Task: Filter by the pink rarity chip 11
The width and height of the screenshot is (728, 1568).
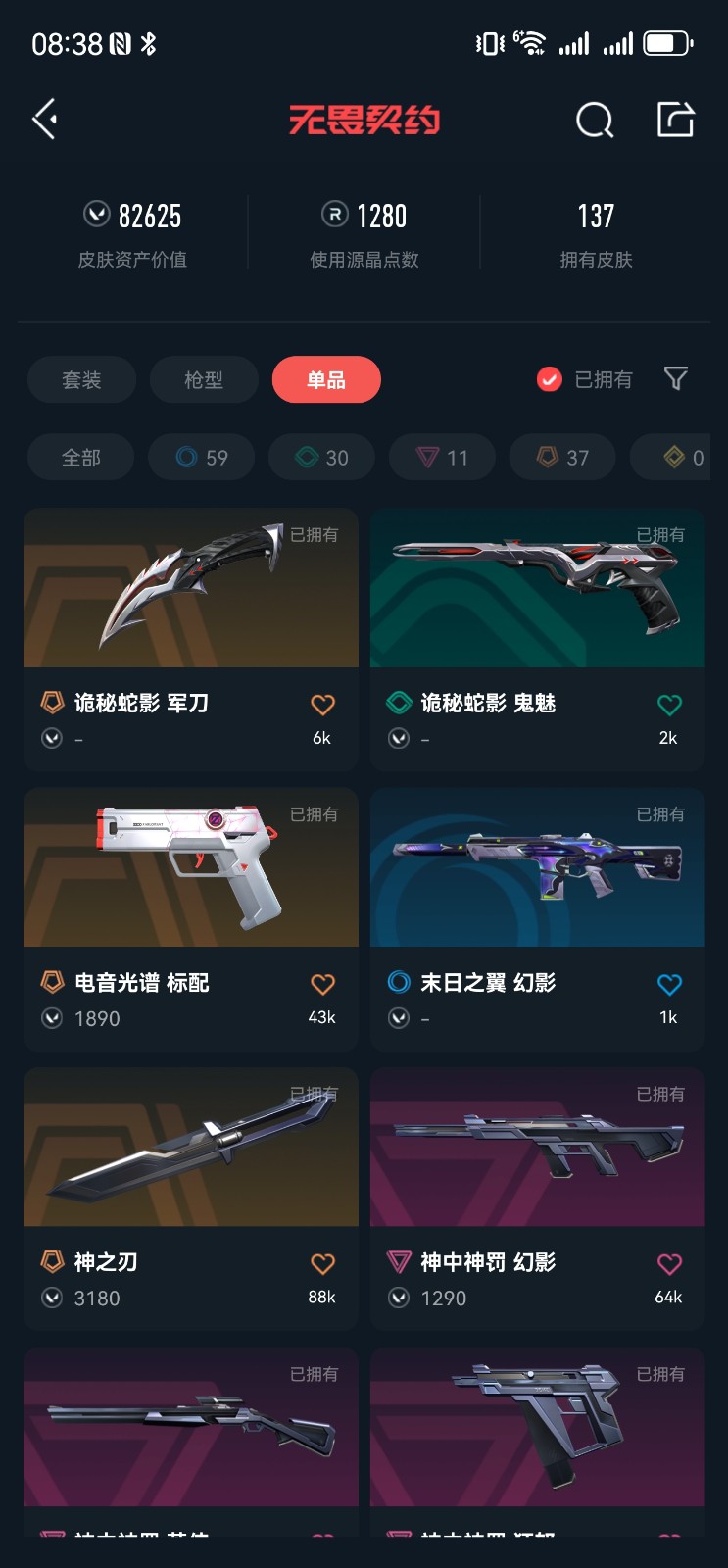Action: coord(442,458)
